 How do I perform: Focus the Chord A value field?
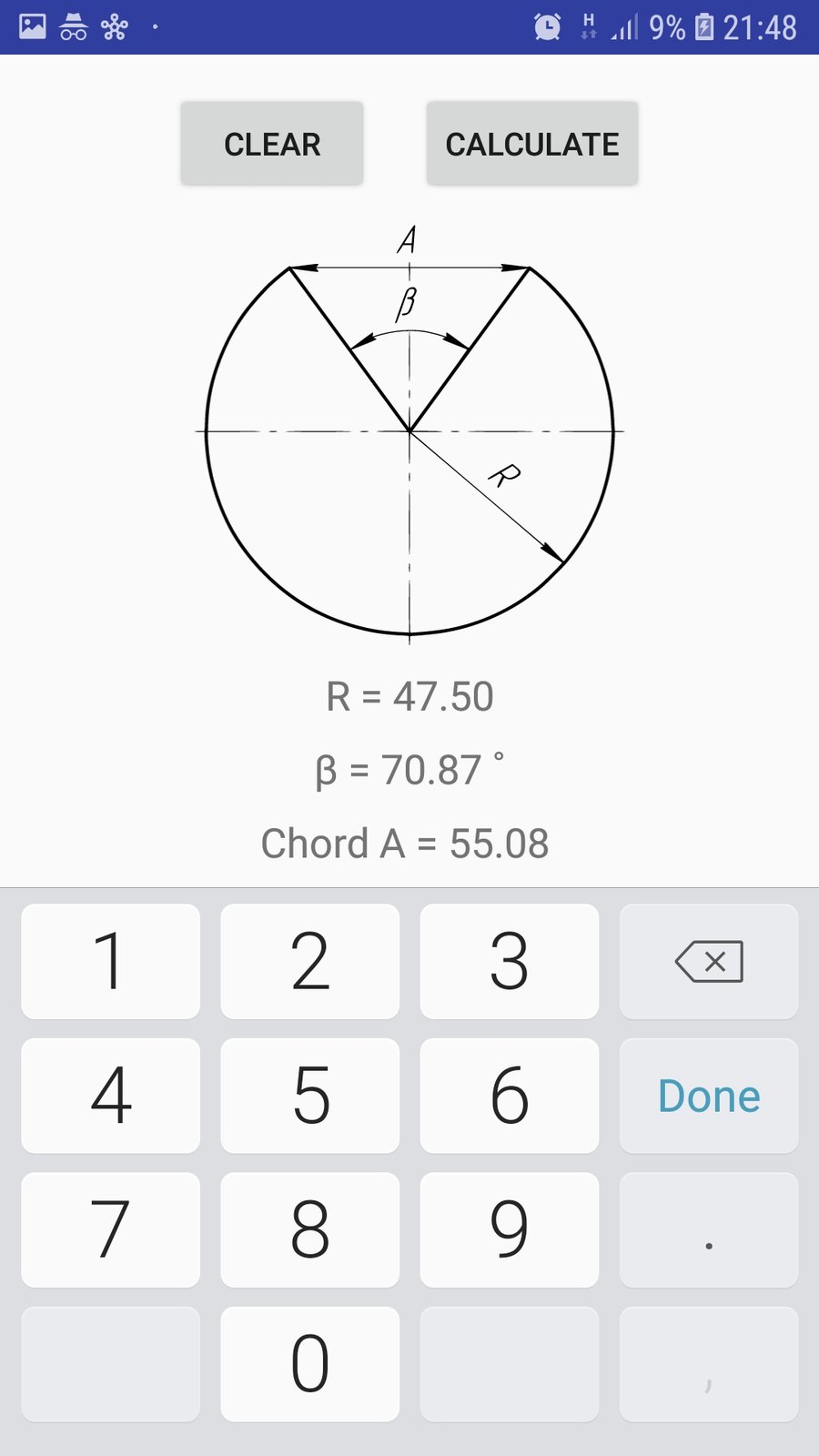click(x=406, y=844)
